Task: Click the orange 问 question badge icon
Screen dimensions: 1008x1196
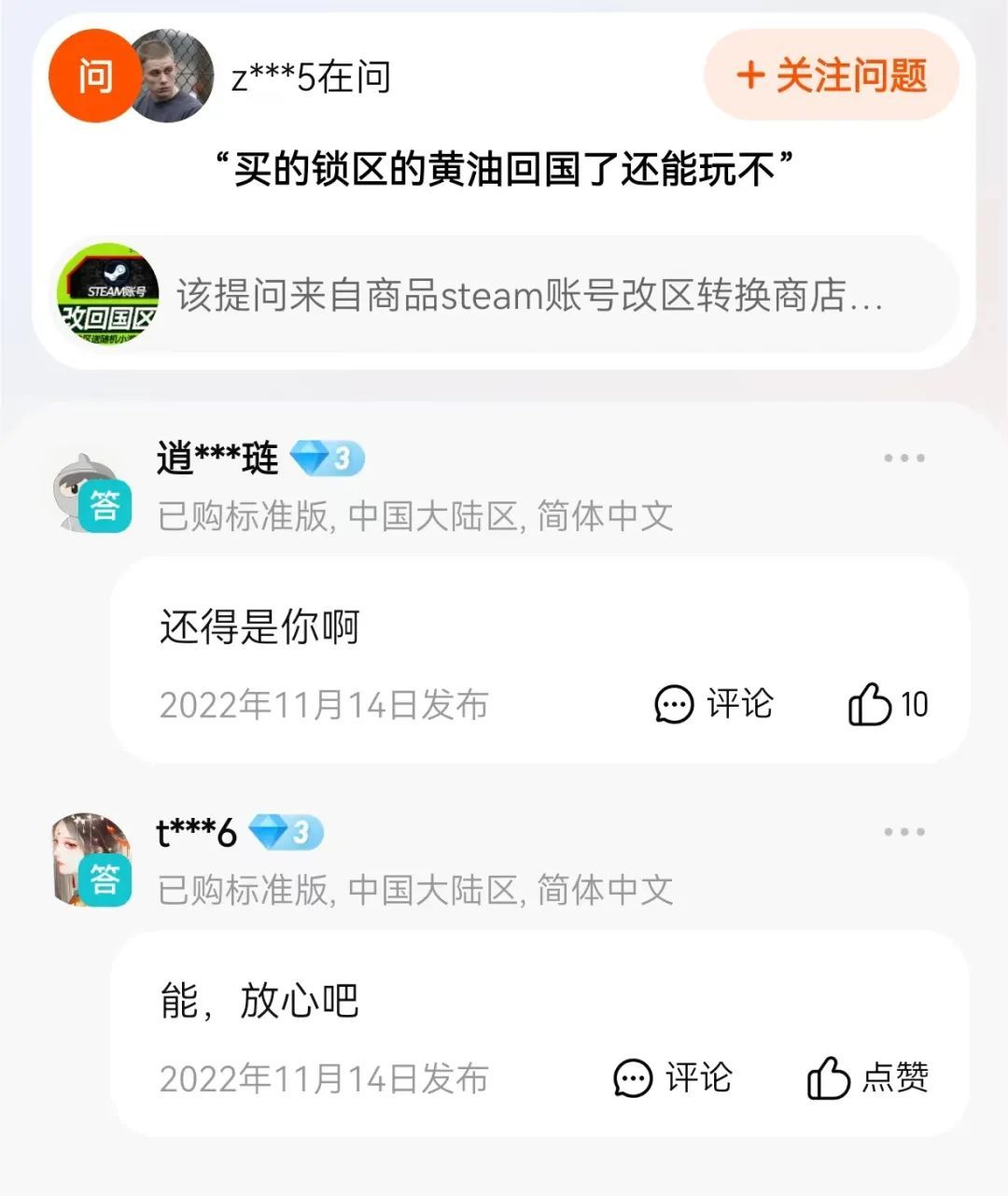Action: [92, 77]
